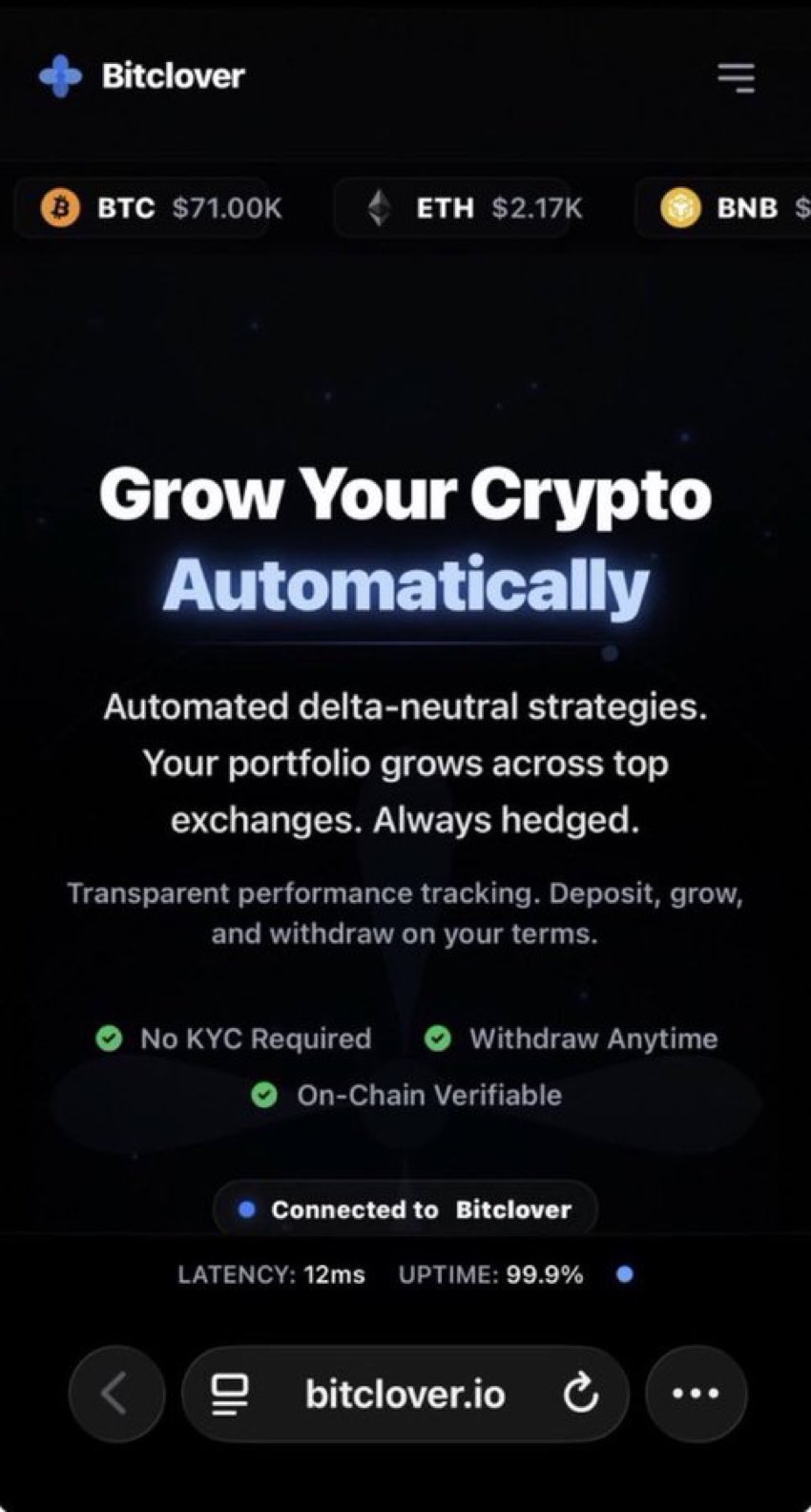The height and width of the screenshot is (1512, 811).
Task: Open the browser three-dot more menu
Action: [696, 1394]
